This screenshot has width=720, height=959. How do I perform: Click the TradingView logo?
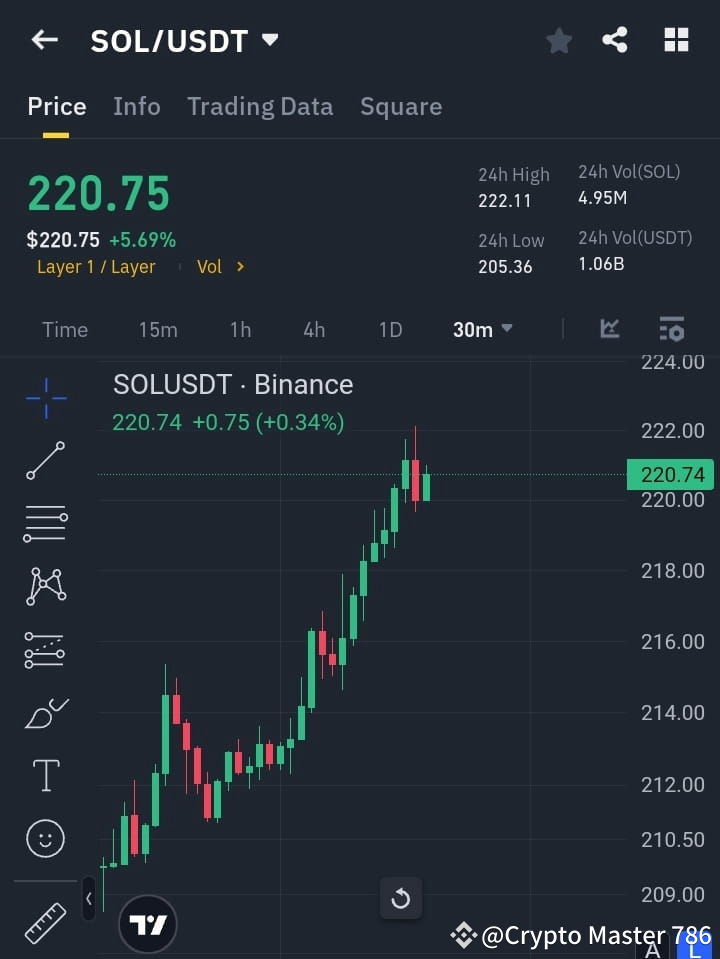point(148,923)
